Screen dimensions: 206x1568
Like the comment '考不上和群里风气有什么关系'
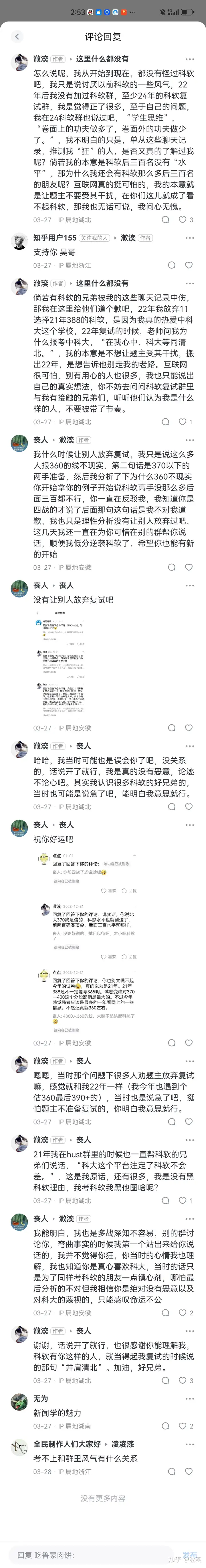click(188, 1471)
